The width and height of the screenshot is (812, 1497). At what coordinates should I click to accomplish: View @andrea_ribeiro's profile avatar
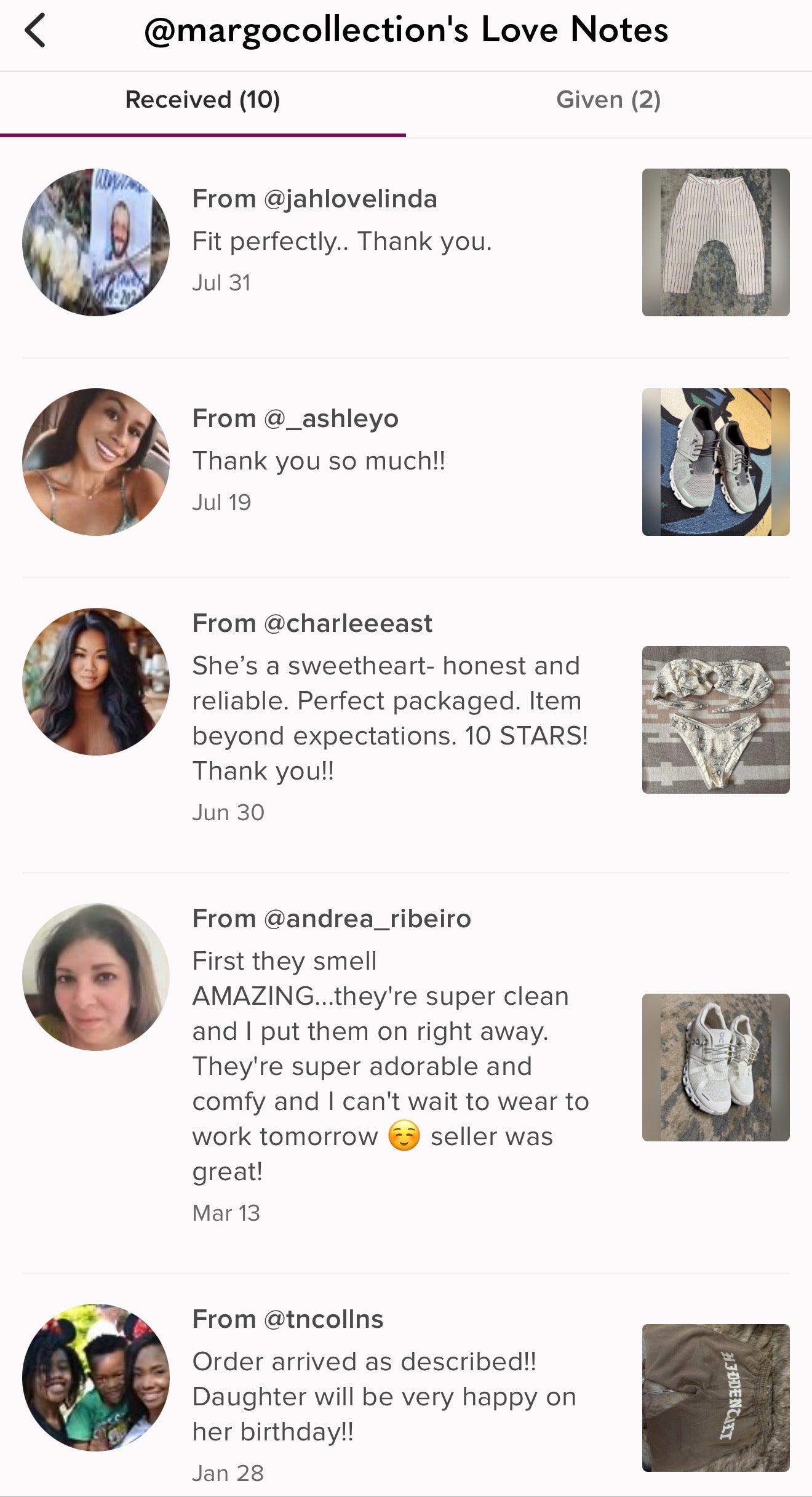click(96, 977)
